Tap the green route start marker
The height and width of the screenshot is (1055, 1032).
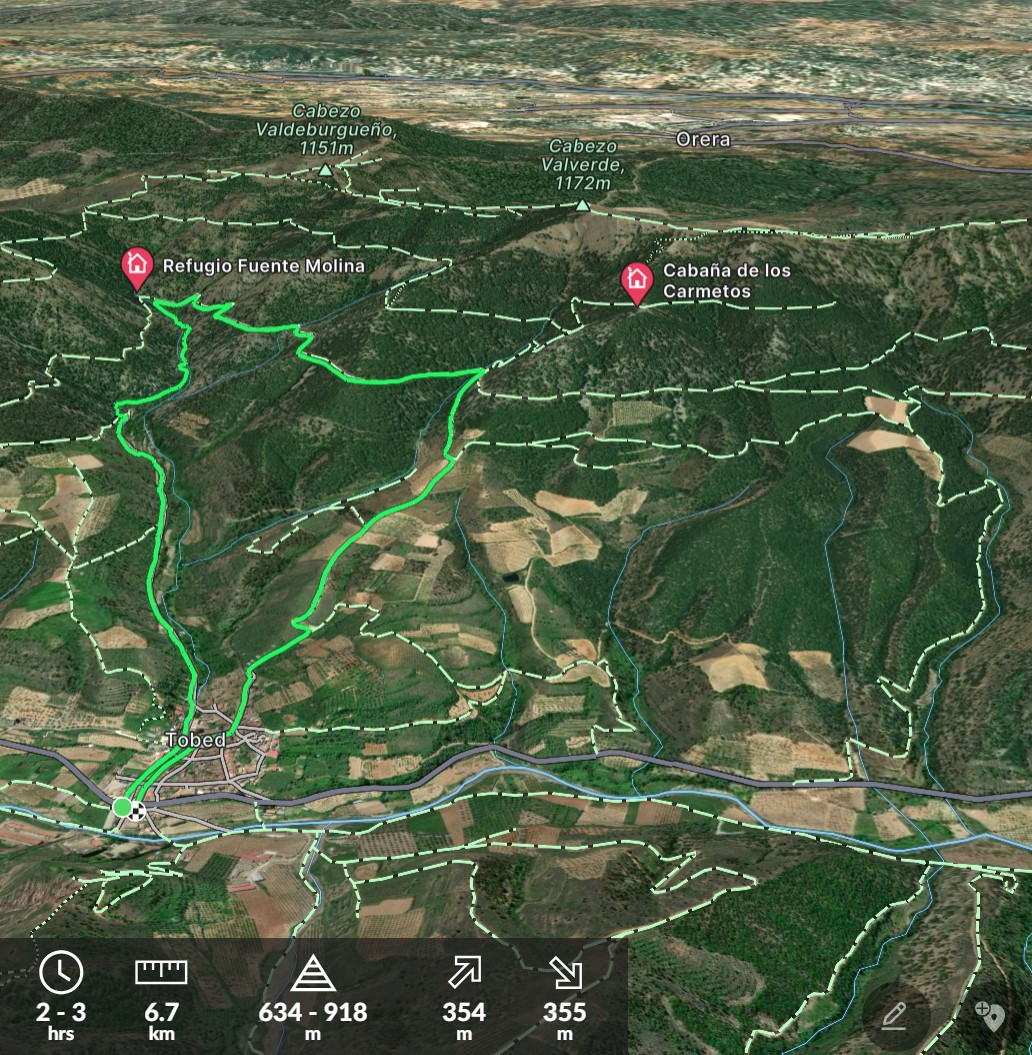pos(122,807)
